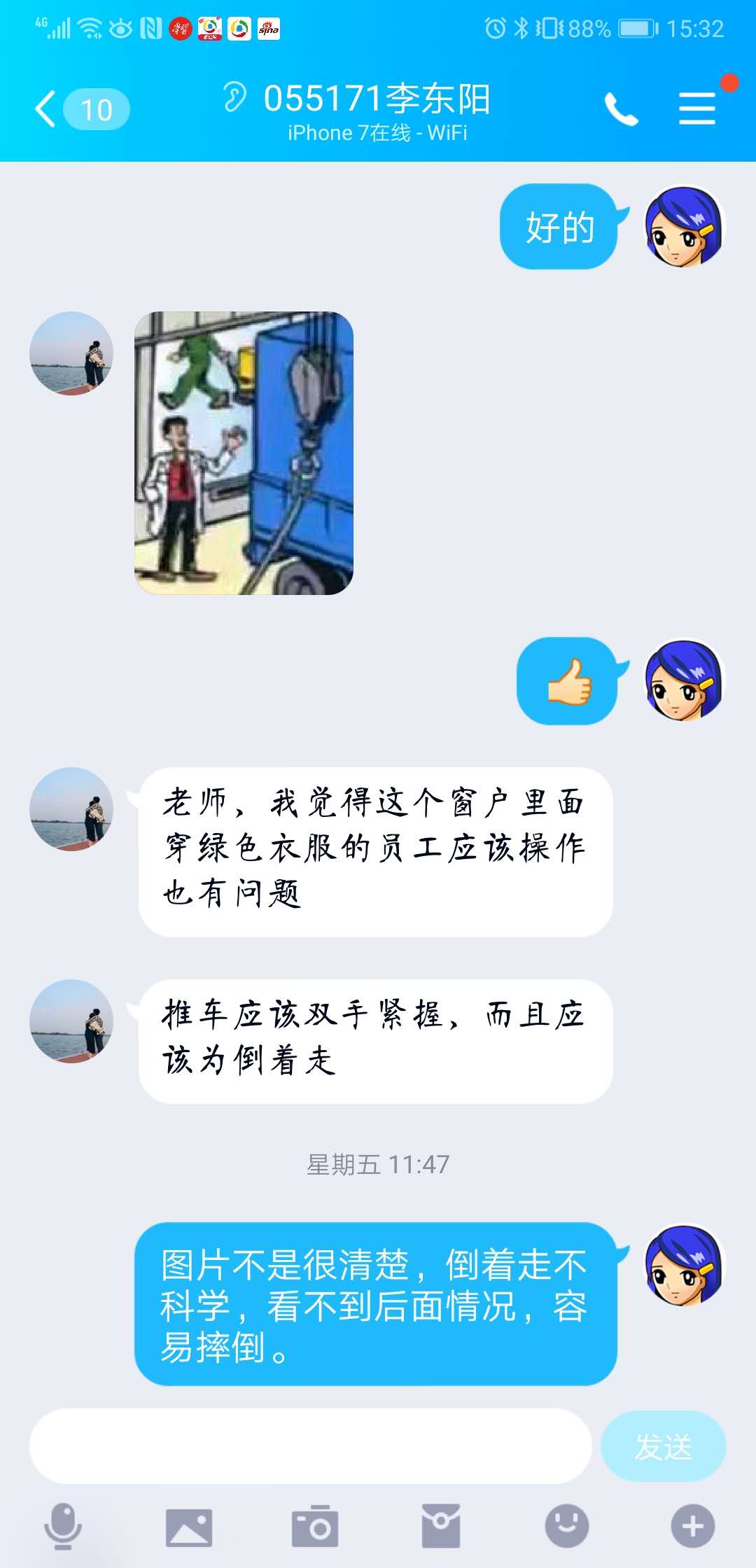
Task: Open the emoji panel
Action: click(x=567, y=1526)
